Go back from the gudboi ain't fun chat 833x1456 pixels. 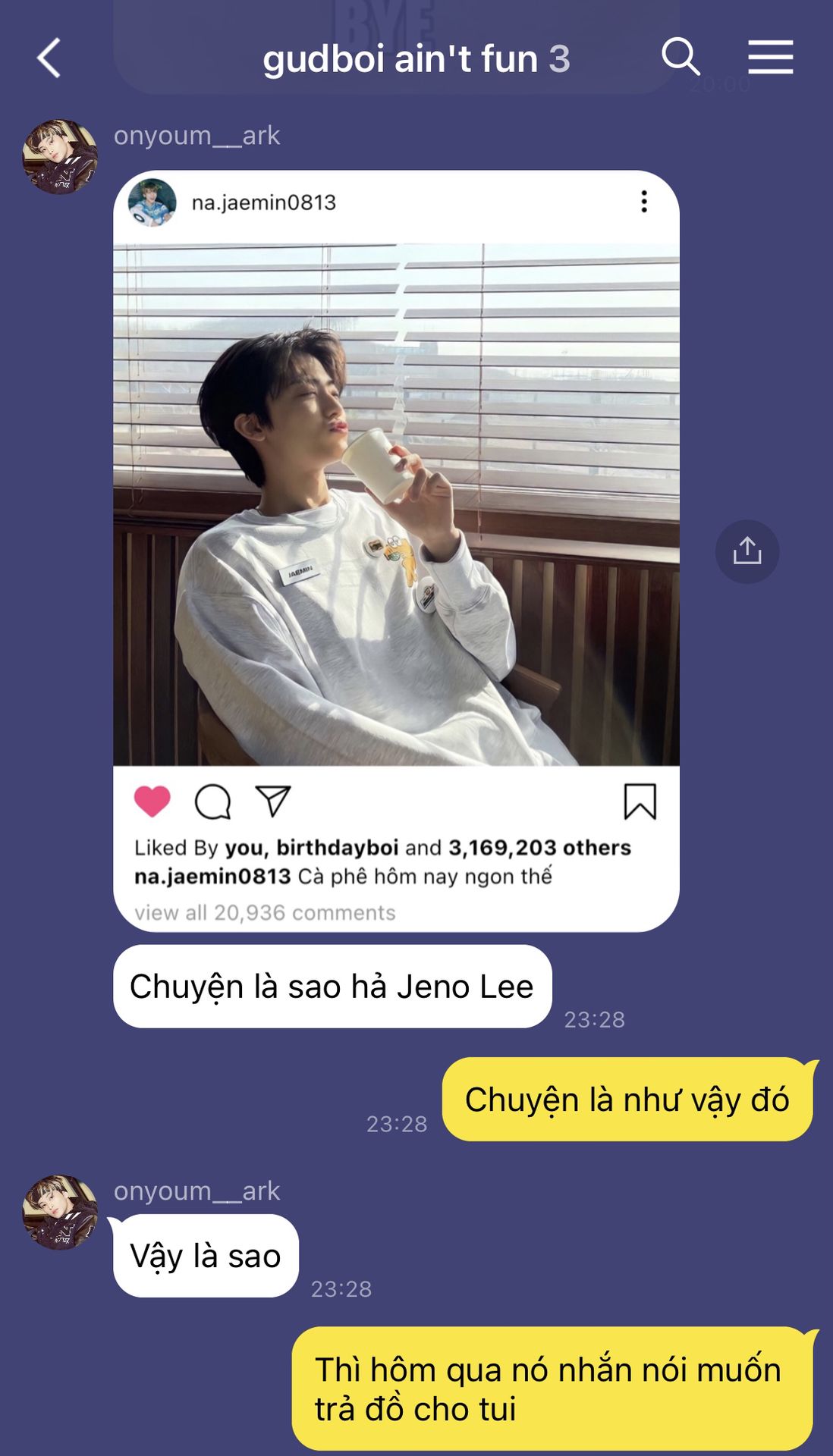click(x=49, y=58)
